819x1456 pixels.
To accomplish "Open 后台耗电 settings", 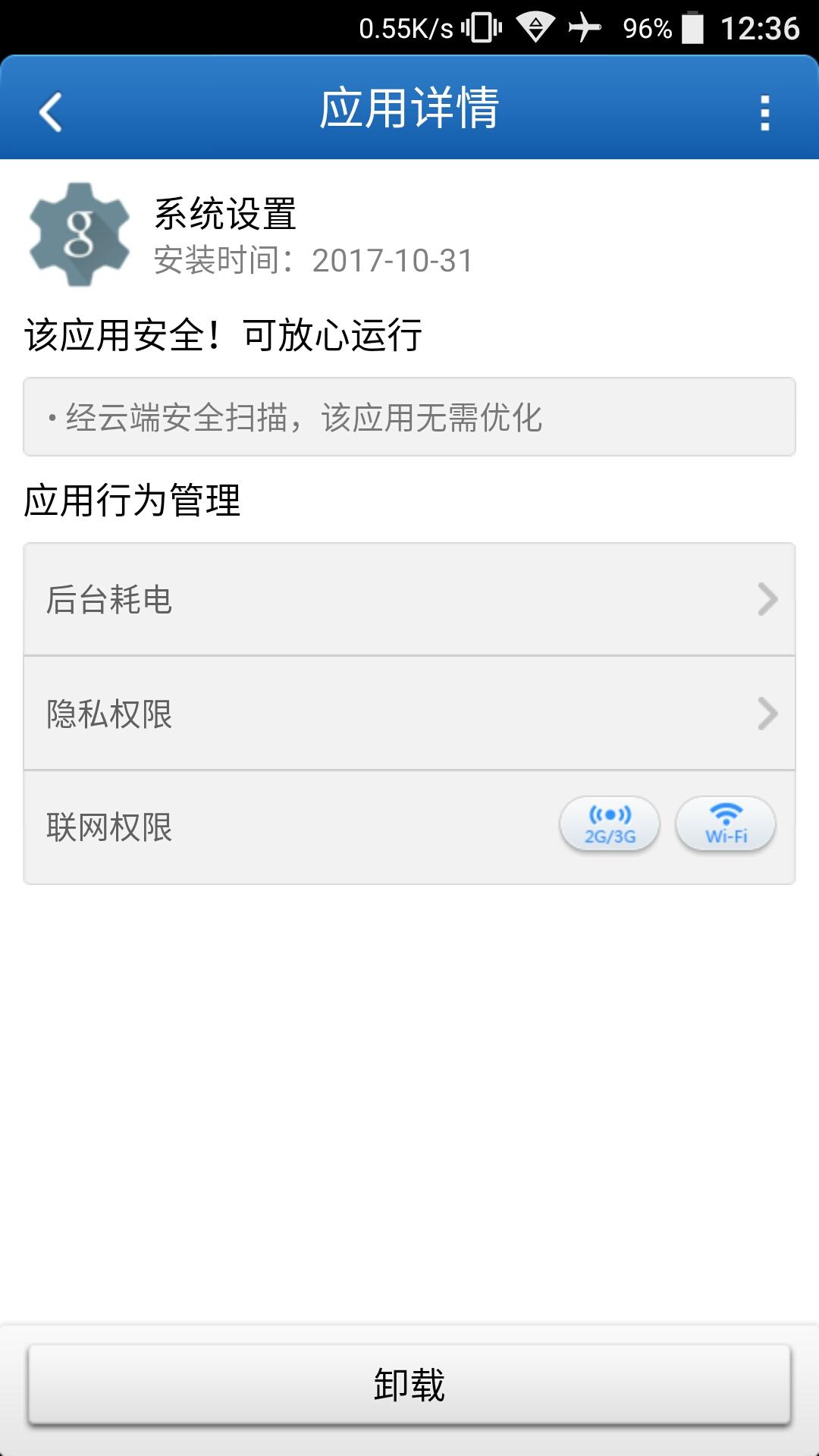I will pos(409,599).
